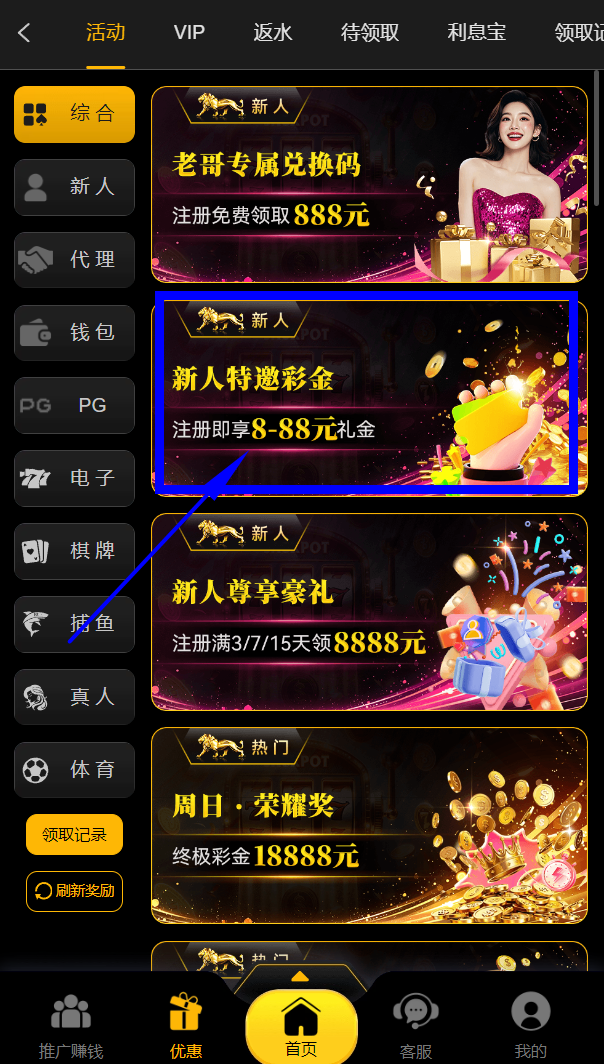Open the 体育 category
The image size is (604, 1064).
[74, 770]
